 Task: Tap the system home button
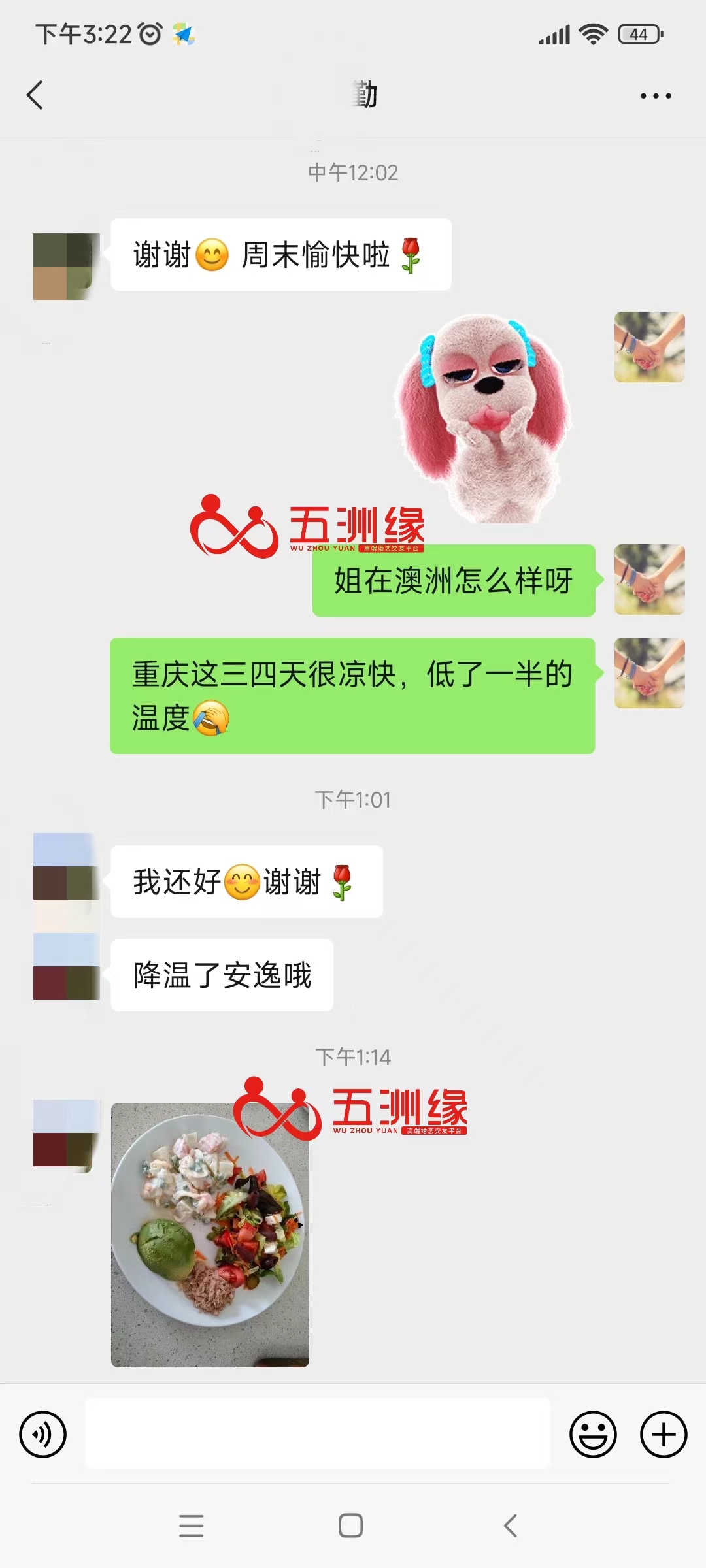[x=350, y=1526]
